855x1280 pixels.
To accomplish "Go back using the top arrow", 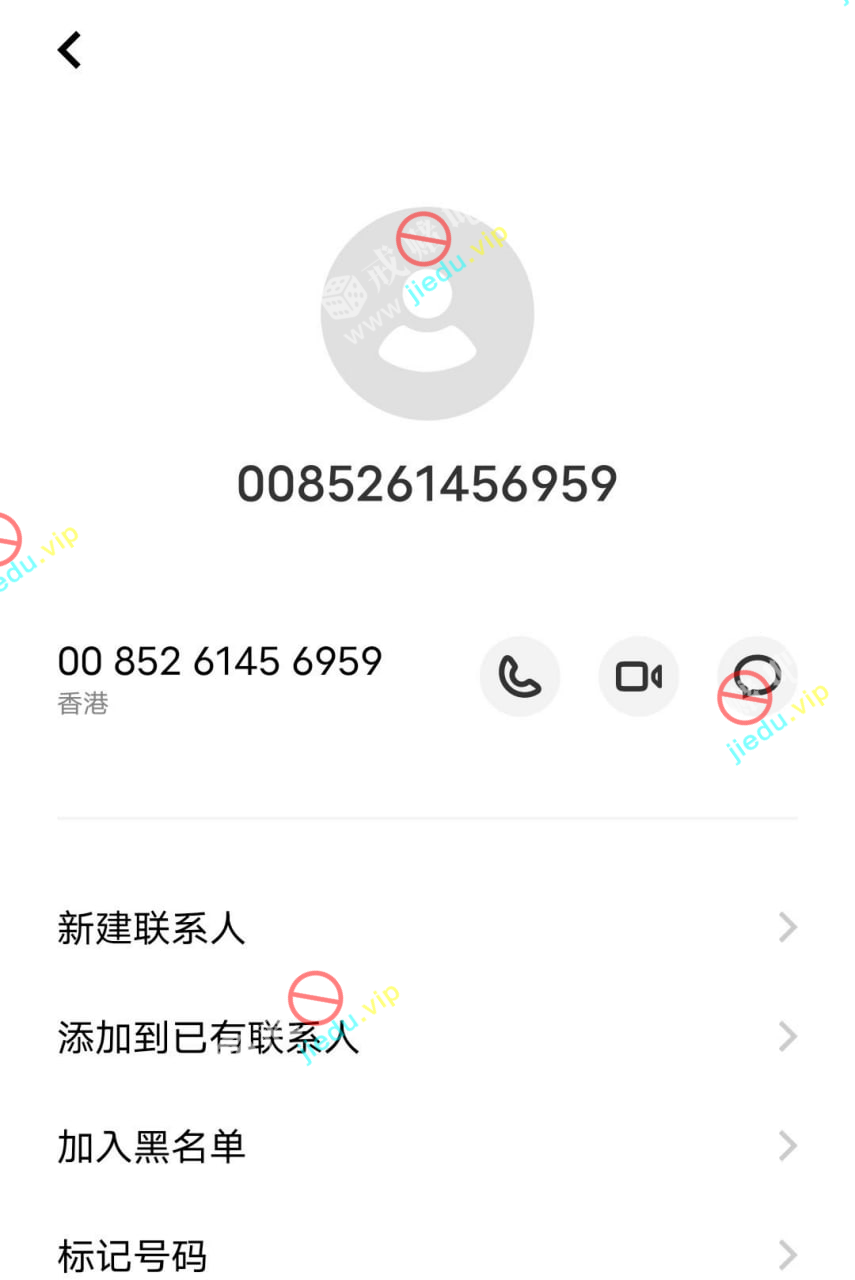I will tap(69, 50).
